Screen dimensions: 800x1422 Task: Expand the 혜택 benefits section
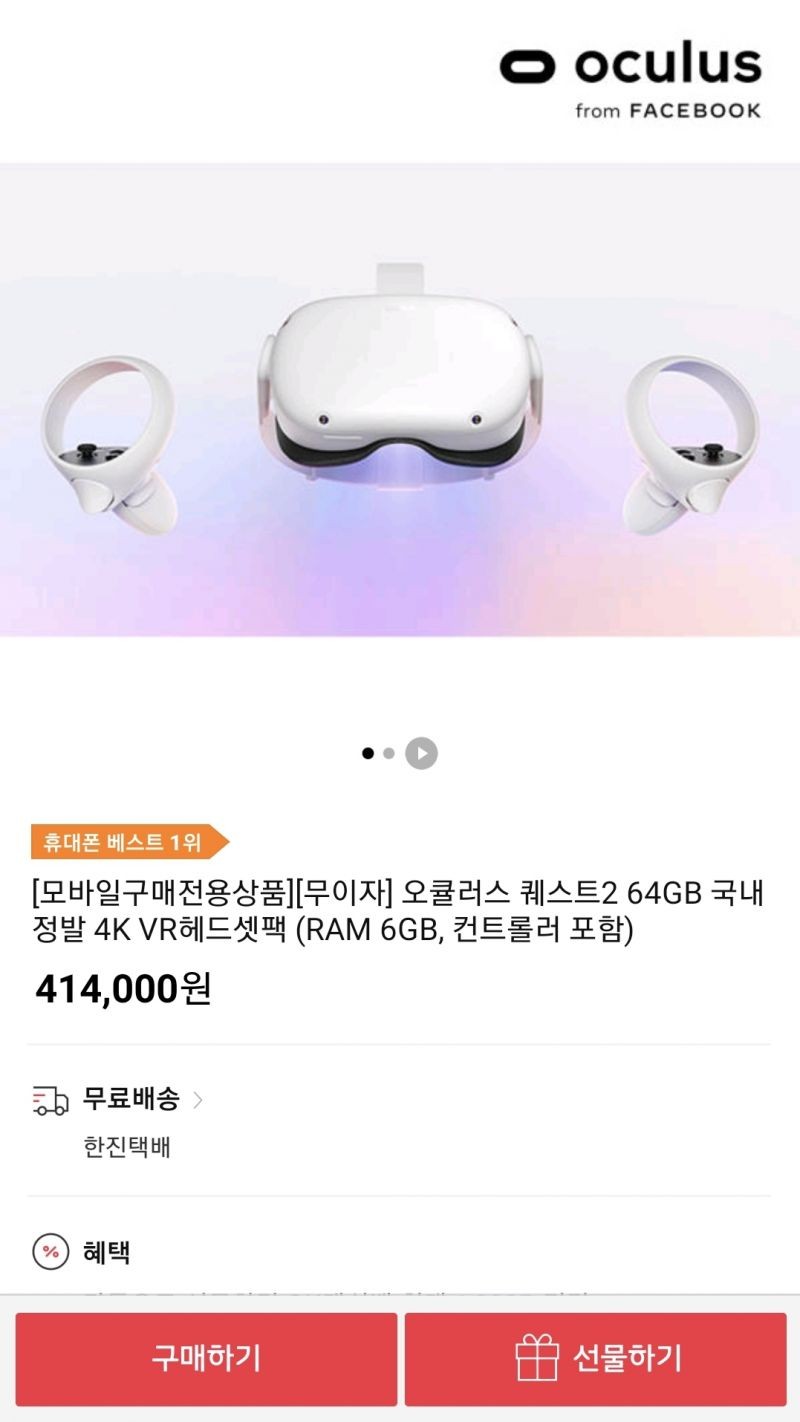click(105, 1252)
